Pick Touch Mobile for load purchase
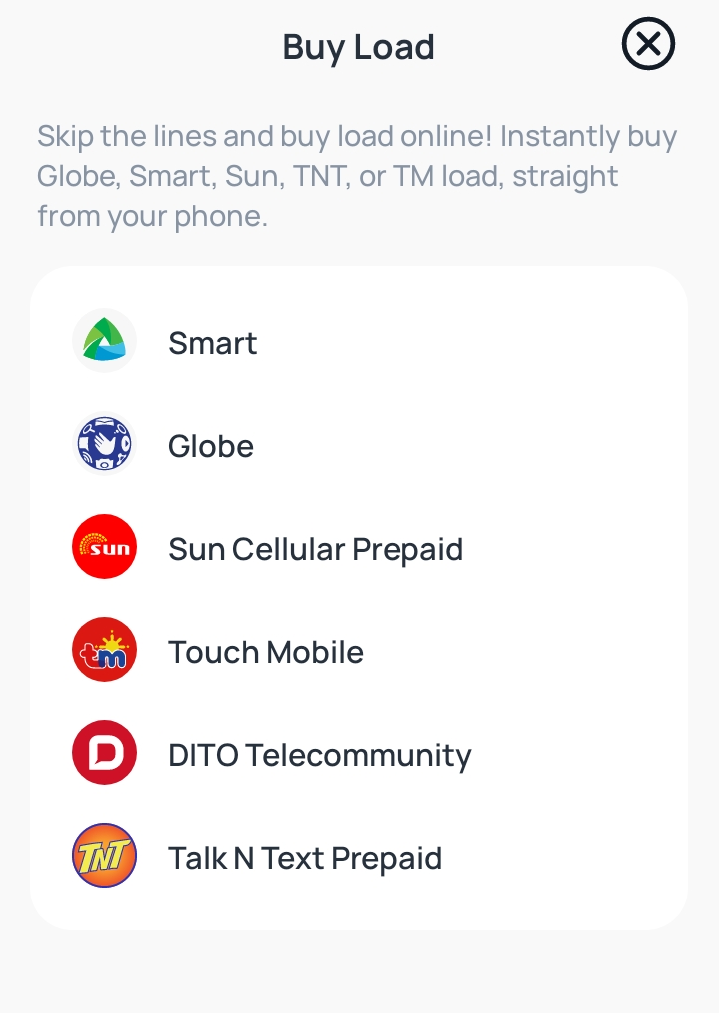This screenshot has height=1013, width=719. tap(265, 652)
